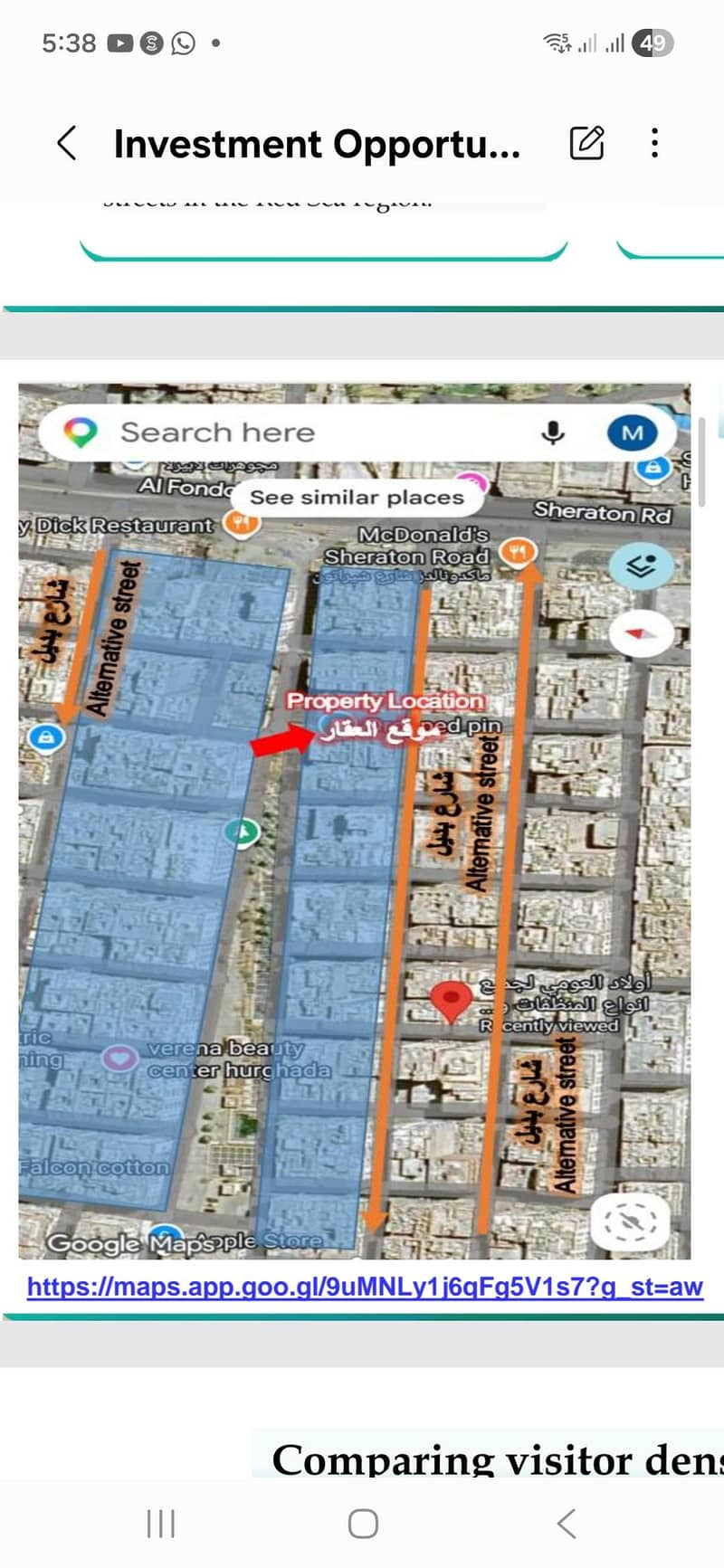Tap the system home button
This screenshot has height=1568, width=724.
363,1524
